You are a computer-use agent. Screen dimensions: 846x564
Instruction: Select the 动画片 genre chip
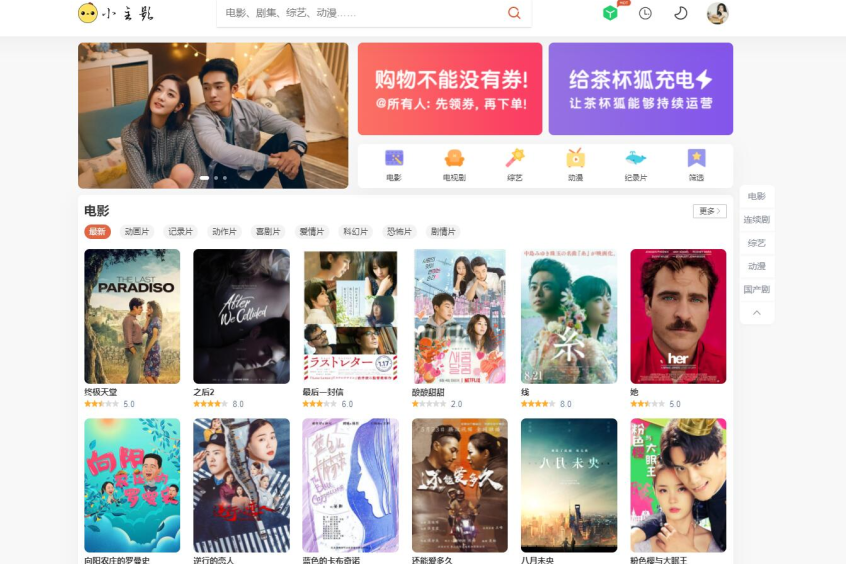pos(137,232)
